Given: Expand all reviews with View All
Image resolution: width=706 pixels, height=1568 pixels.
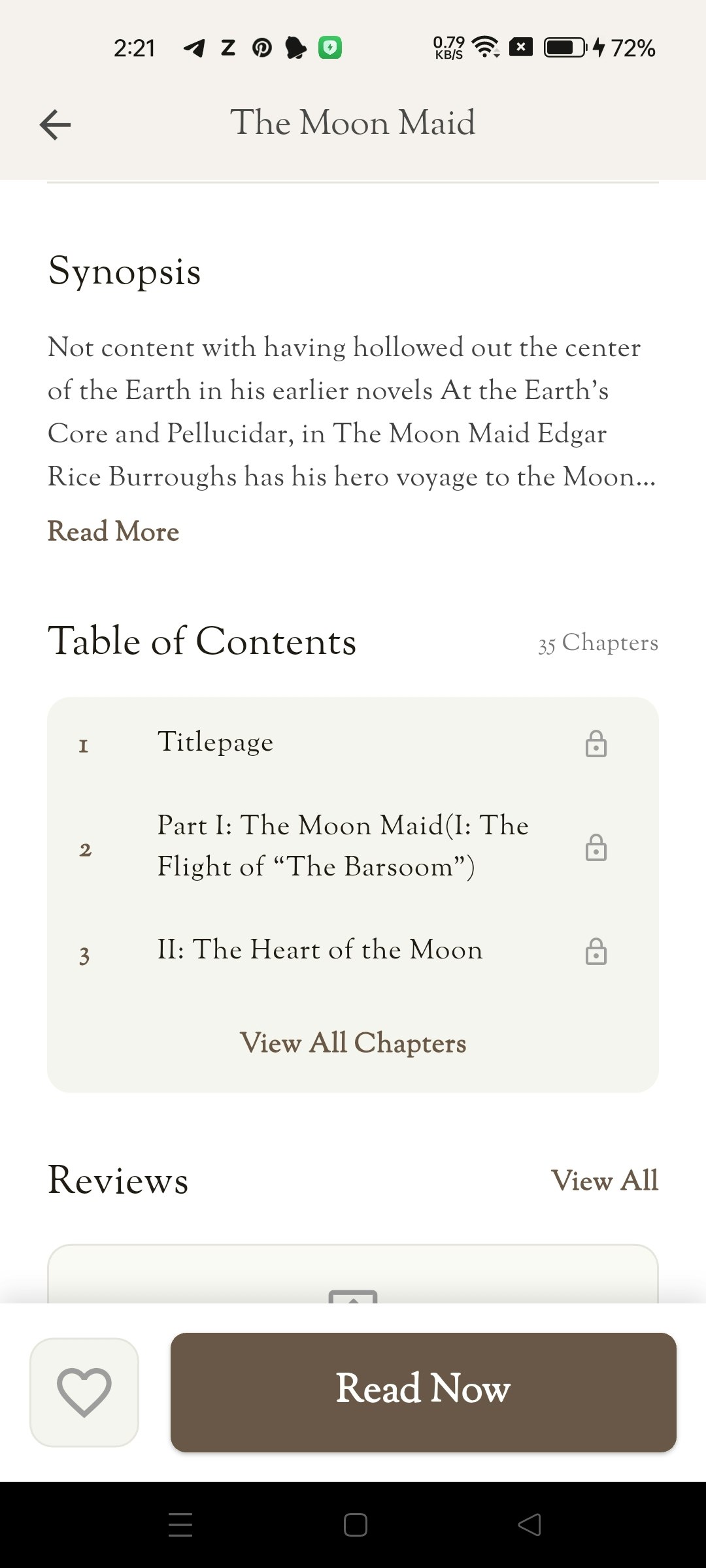Looking at the screenshot, I should pos(605,1180).
